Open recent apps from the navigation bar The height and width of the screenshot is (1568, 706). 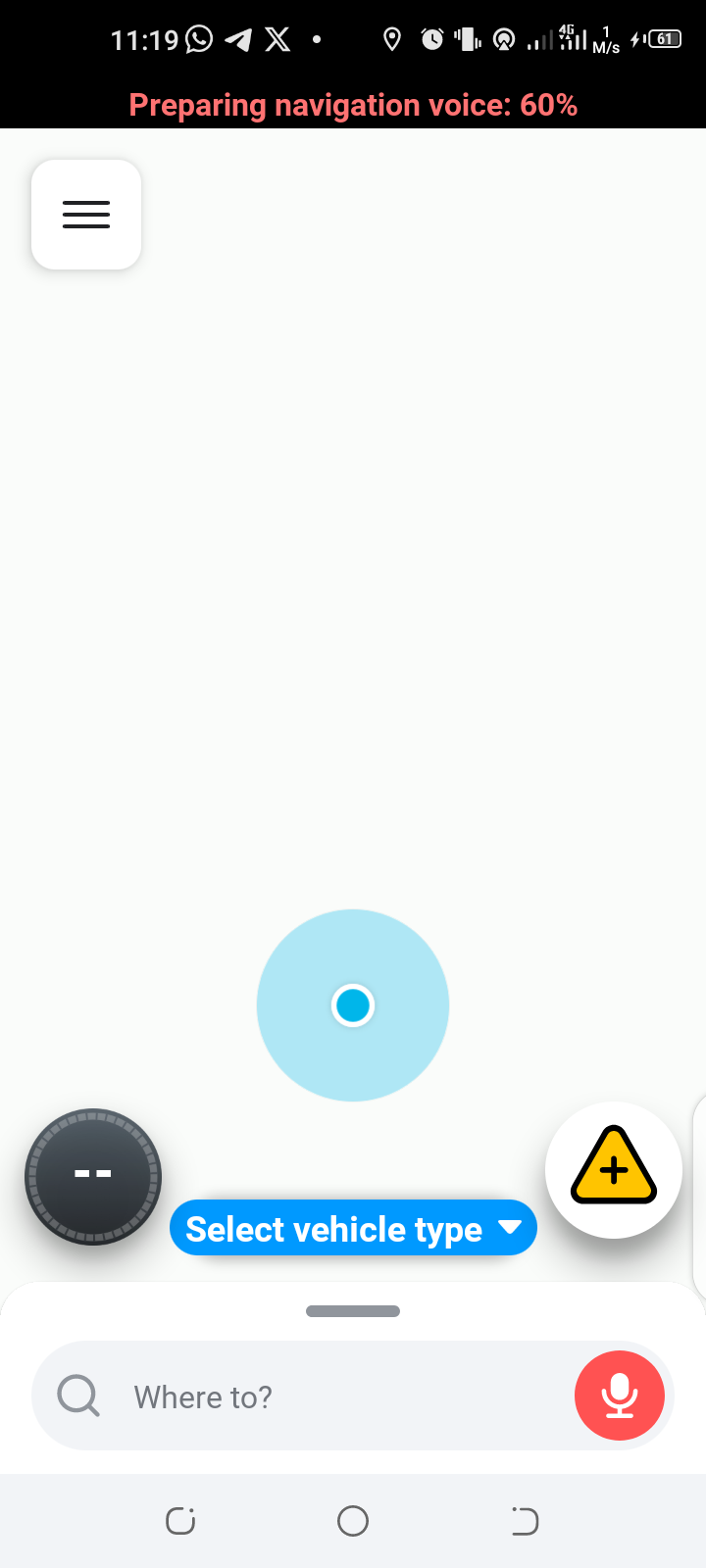pos(180,1521)
